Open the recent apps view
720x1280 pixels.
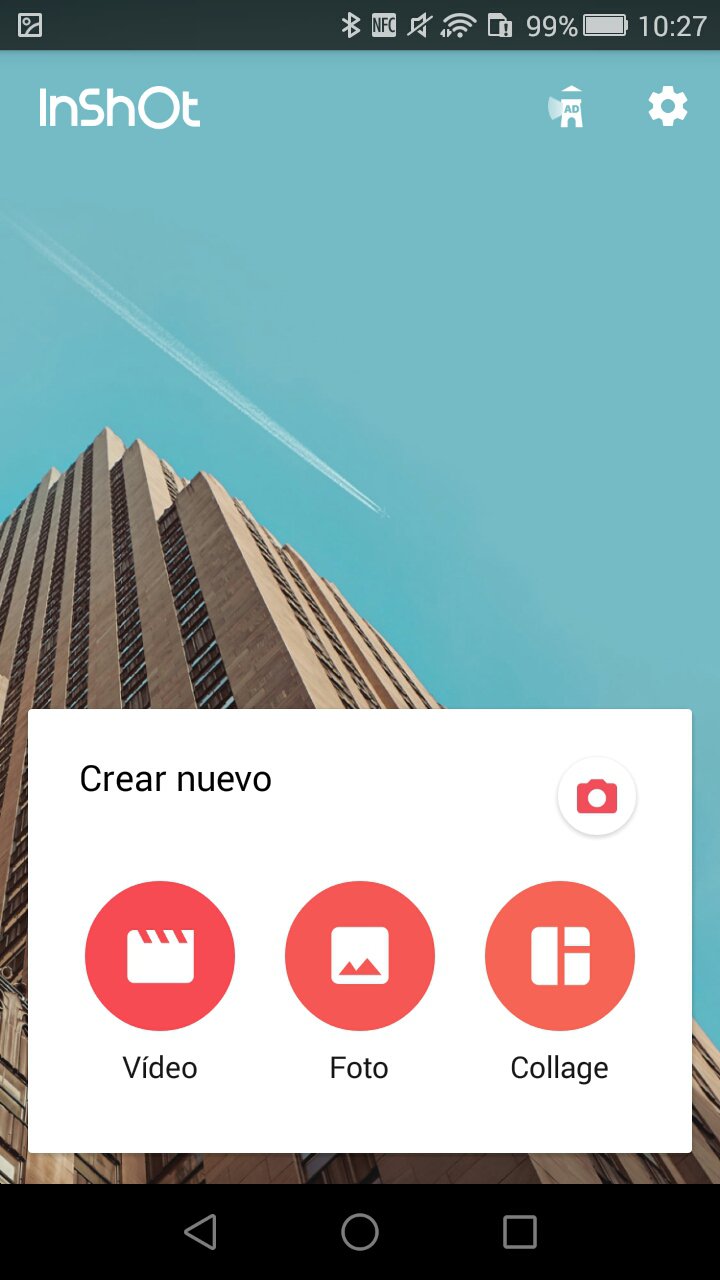coord(520,1232)
